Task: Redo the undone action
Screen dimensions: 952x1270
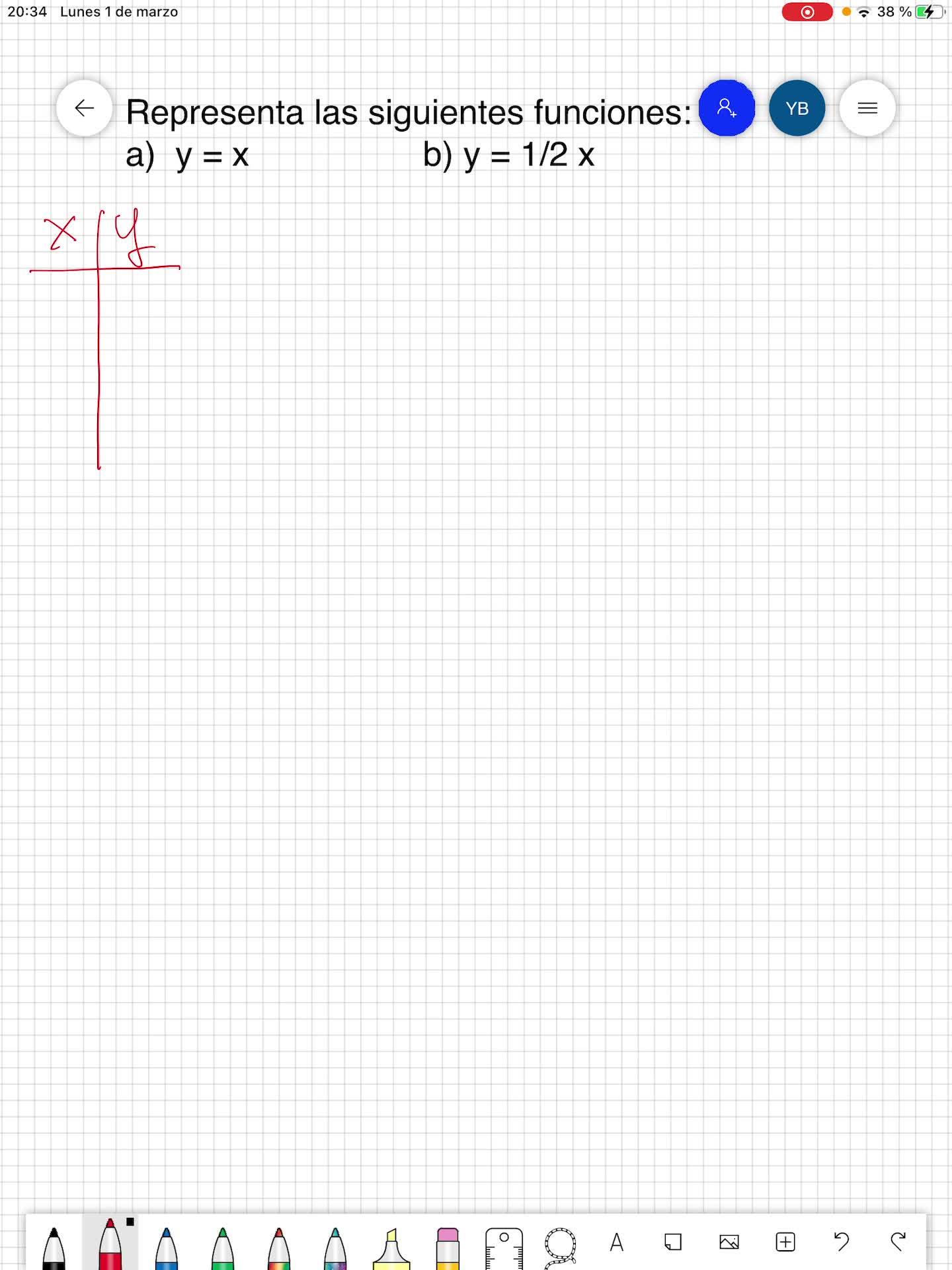Action: pyautogui.click(x=897, y=1242)
